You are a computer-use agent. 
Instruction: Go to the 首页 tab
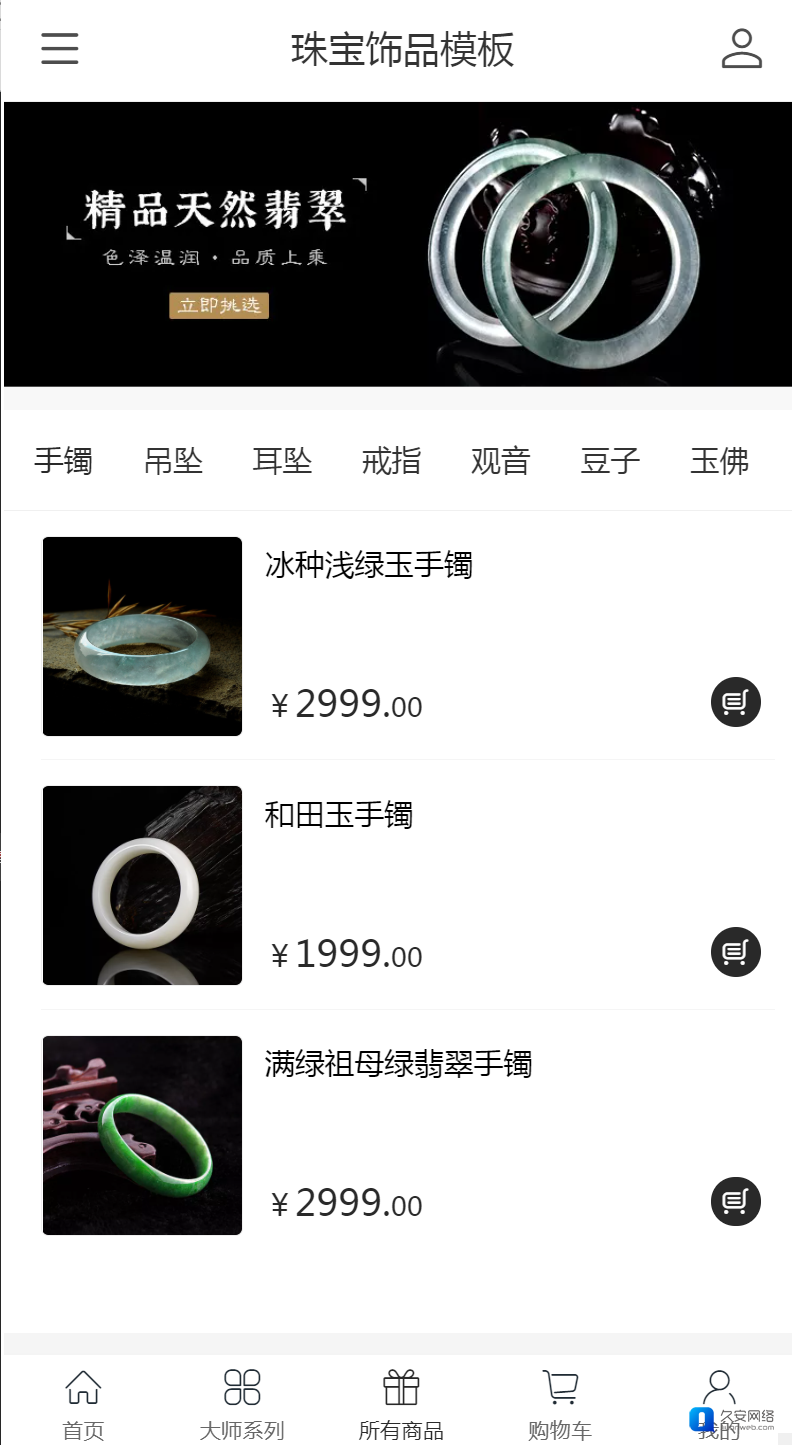point(83,1404)
